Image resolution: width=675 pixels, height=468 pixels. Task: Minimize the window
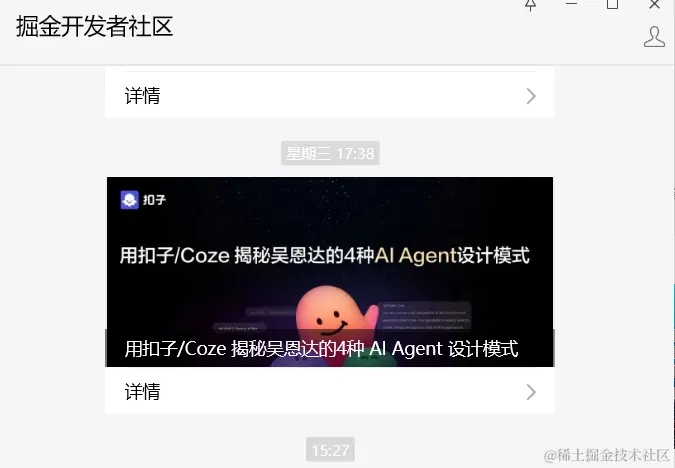click(x=571, y=5)
